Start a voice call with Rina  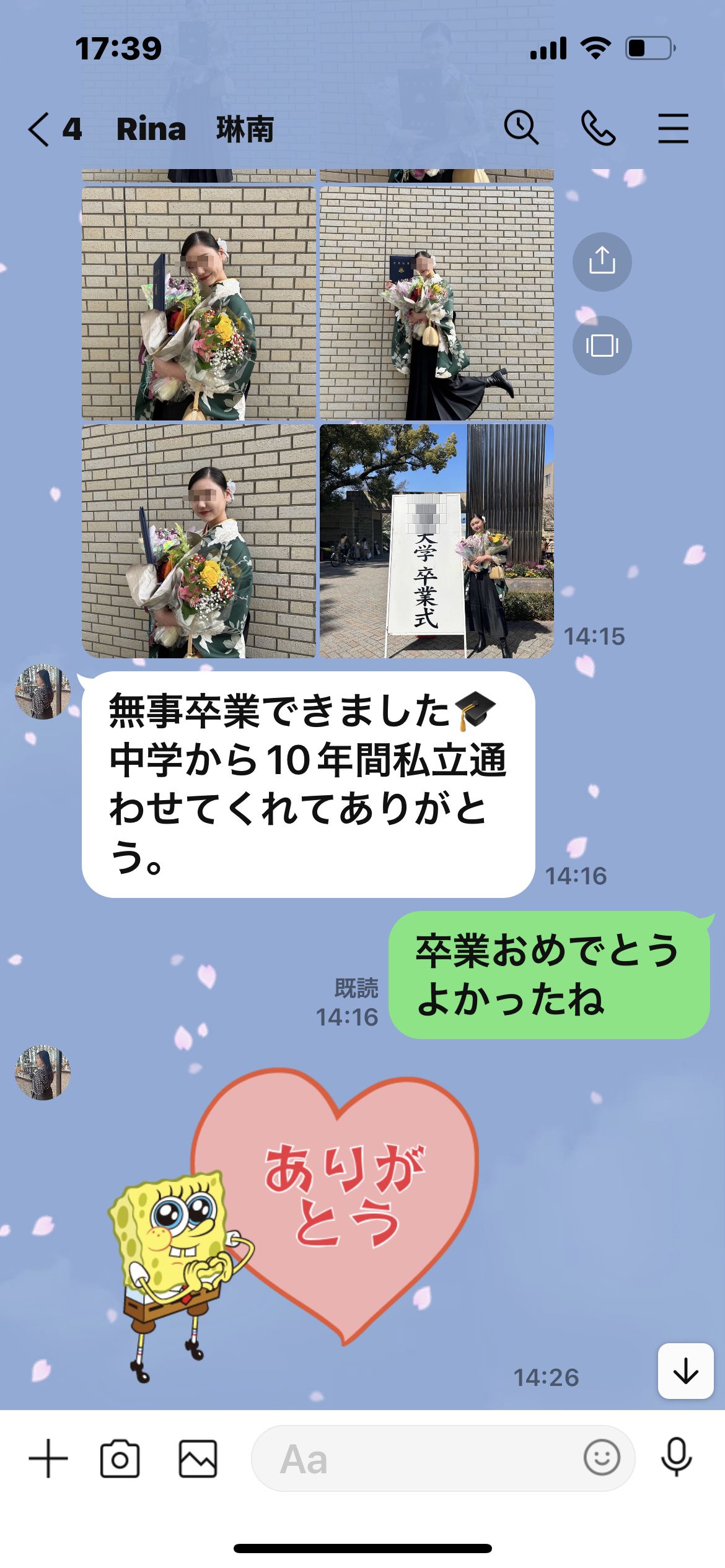tap(598, 128)
